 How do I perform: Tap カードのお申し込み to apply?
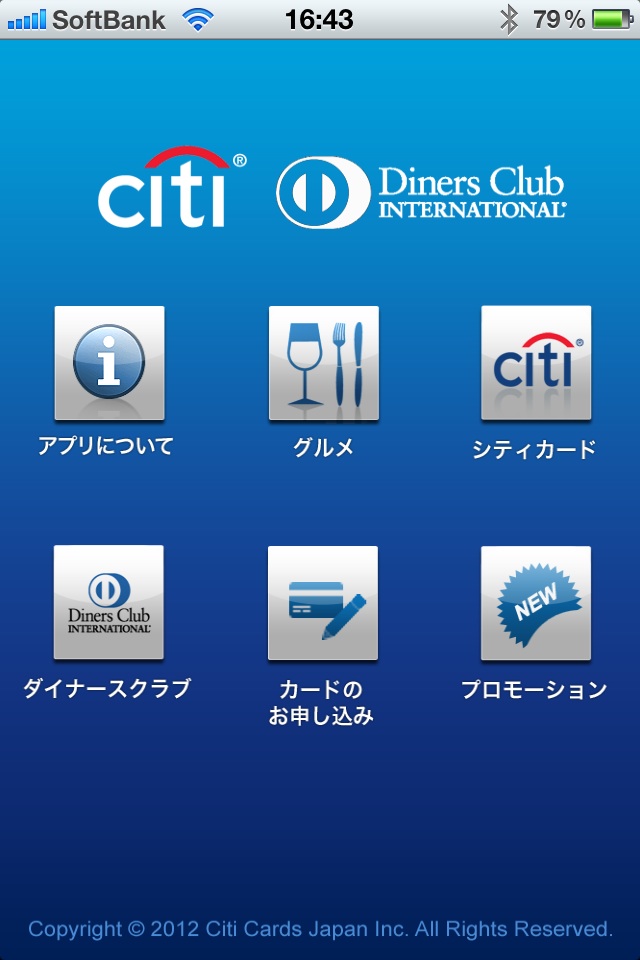pos(323,602)
